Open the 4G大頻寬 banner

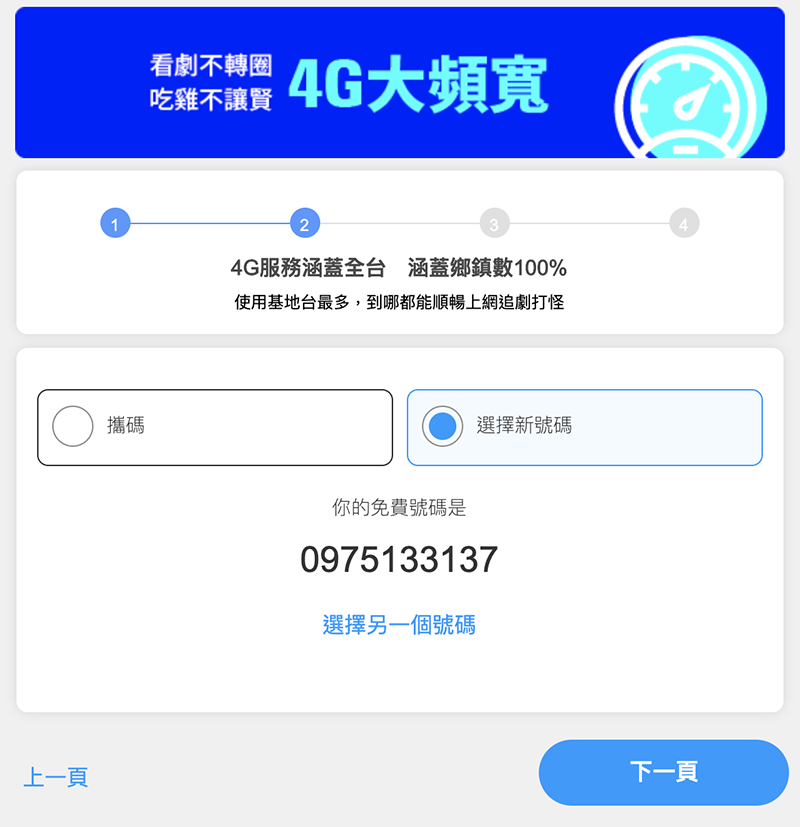[x=399, y=83]
